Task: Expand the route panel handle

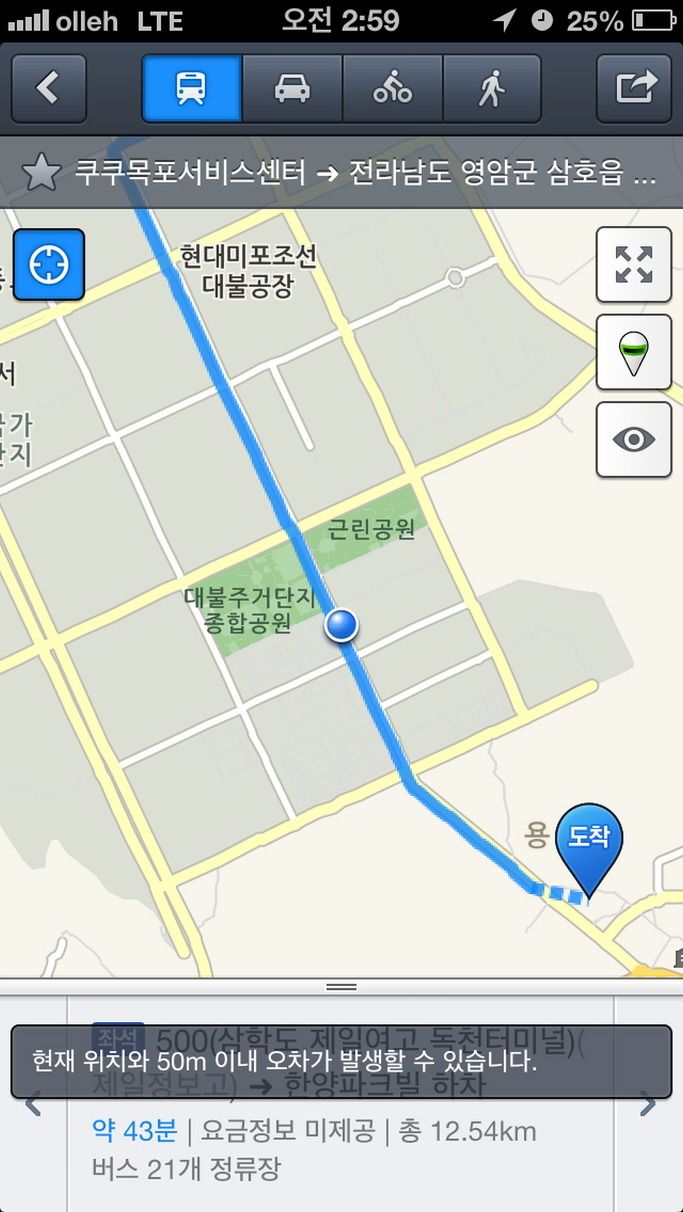Action: click(341, 987)
